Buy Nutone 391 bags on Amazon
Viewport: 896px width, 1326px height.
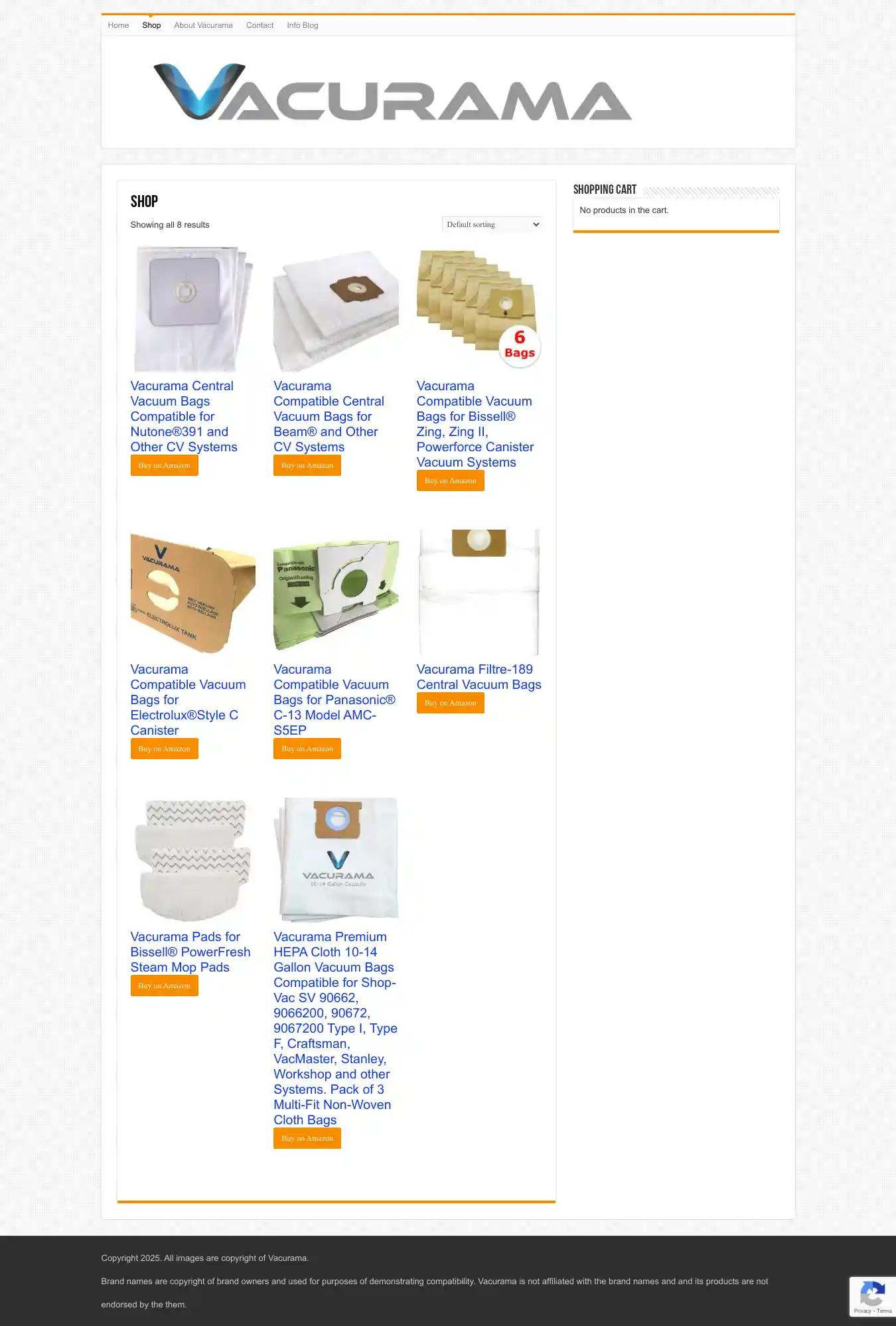[164, 465]
